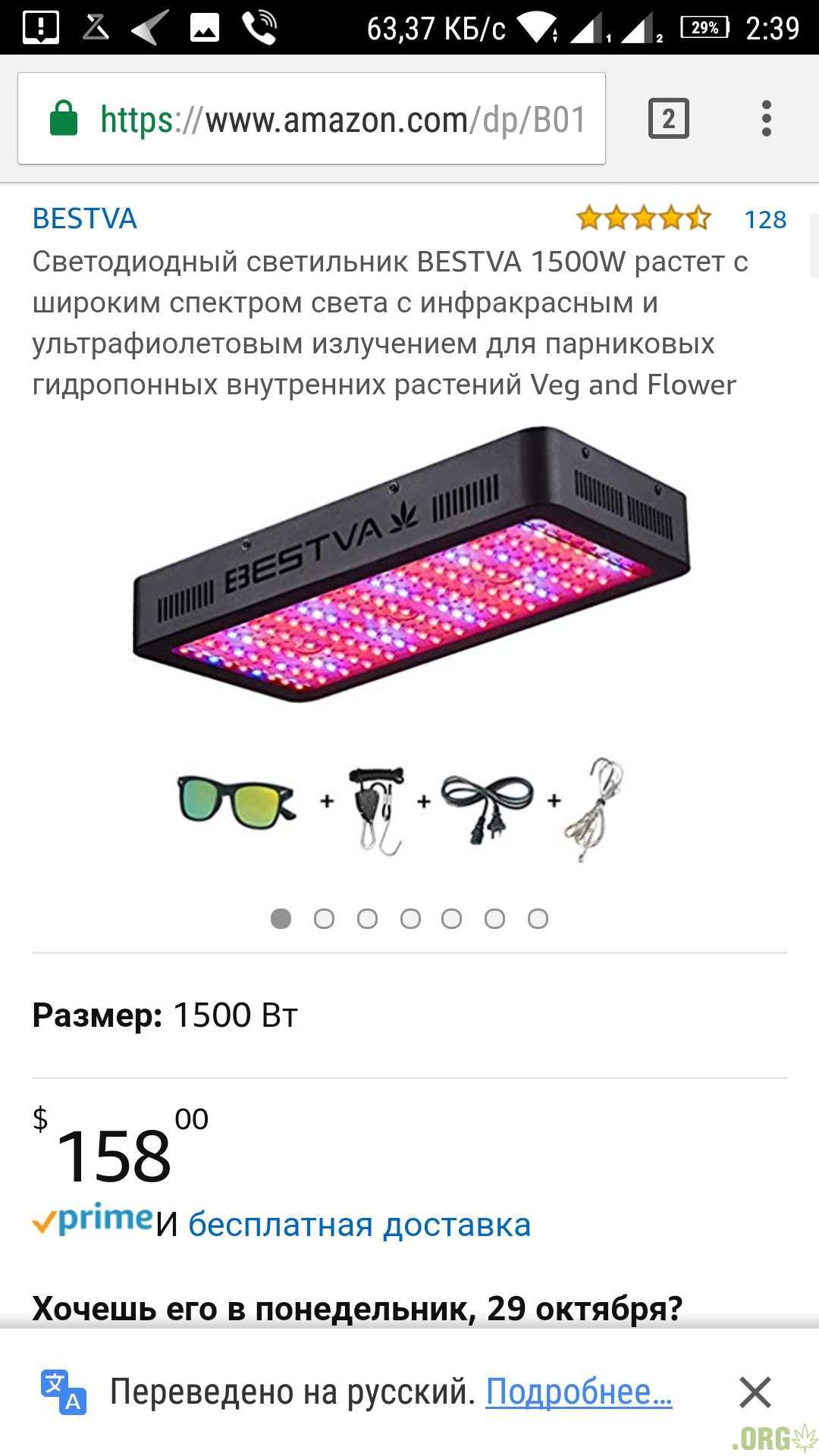The image size is (819, 1456).
Task: Tap the amazon.com address bar
Action: click(x=341, y=119)
